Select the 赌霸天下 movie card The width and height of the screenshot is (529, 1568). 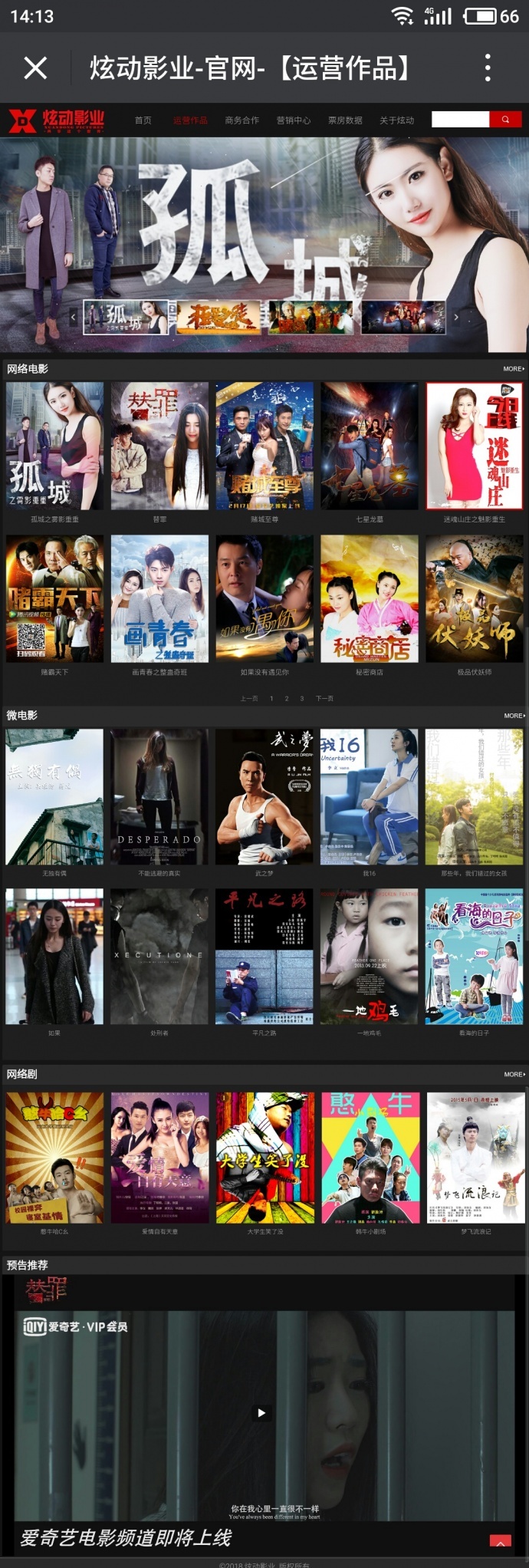(x=54, y=599)
